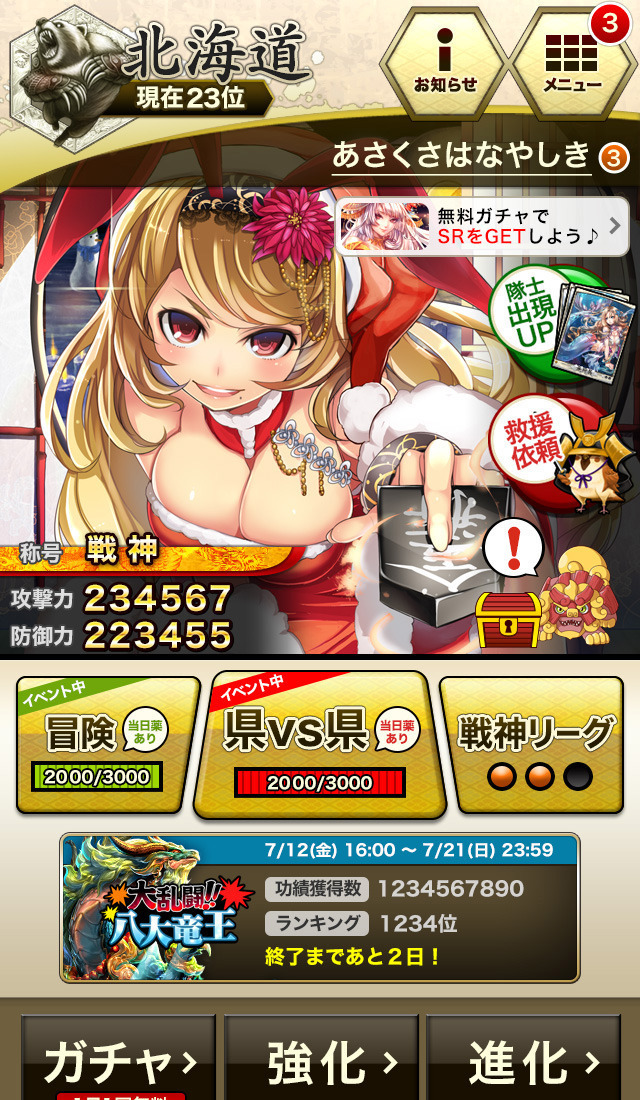Open the お知らせ notices button
The height and width of the screenshot is (1100, 640).
click(445, 60)
